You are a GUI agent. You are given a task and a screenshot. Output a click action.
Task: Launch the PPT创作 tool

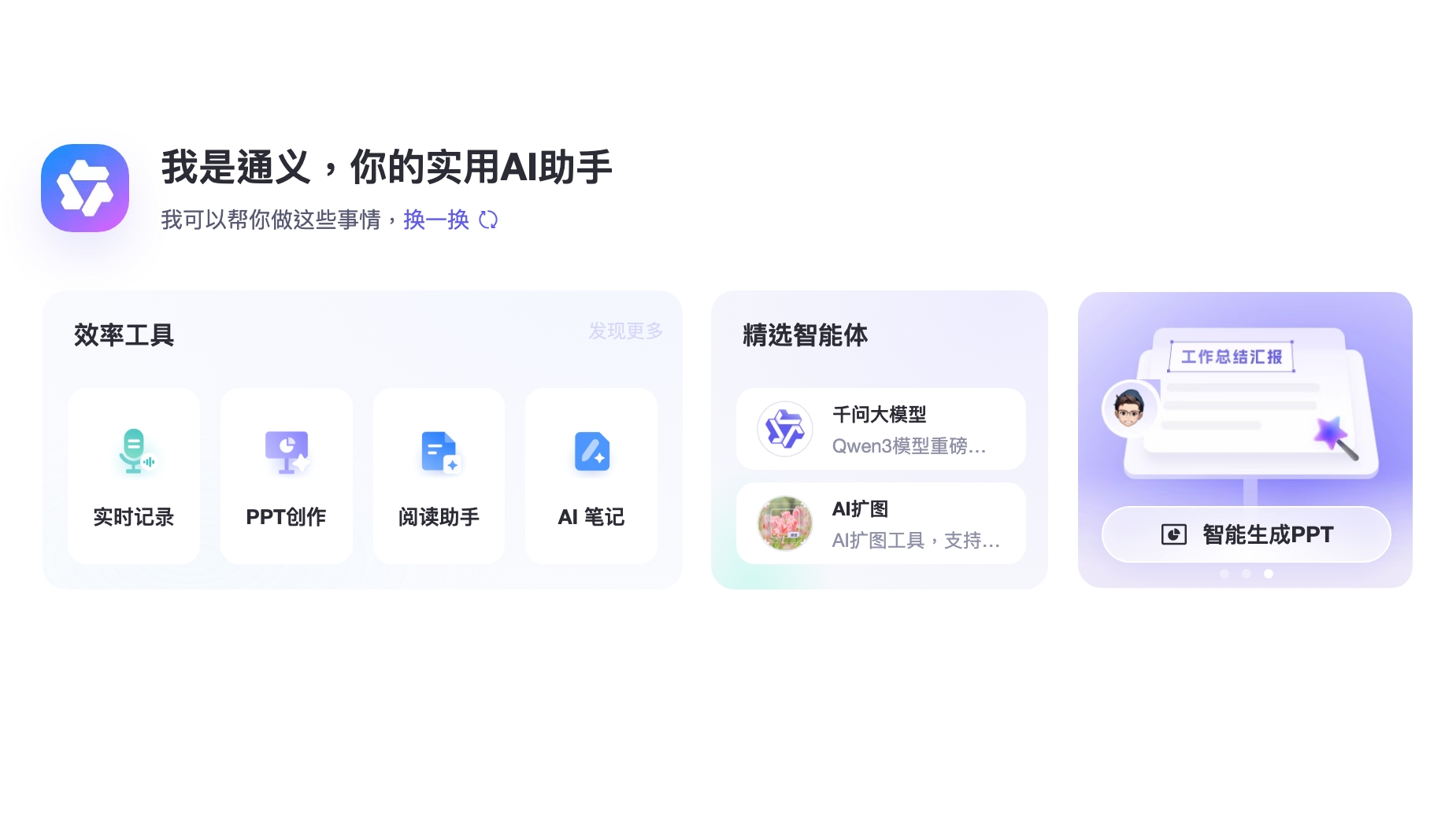click(286, 475)
